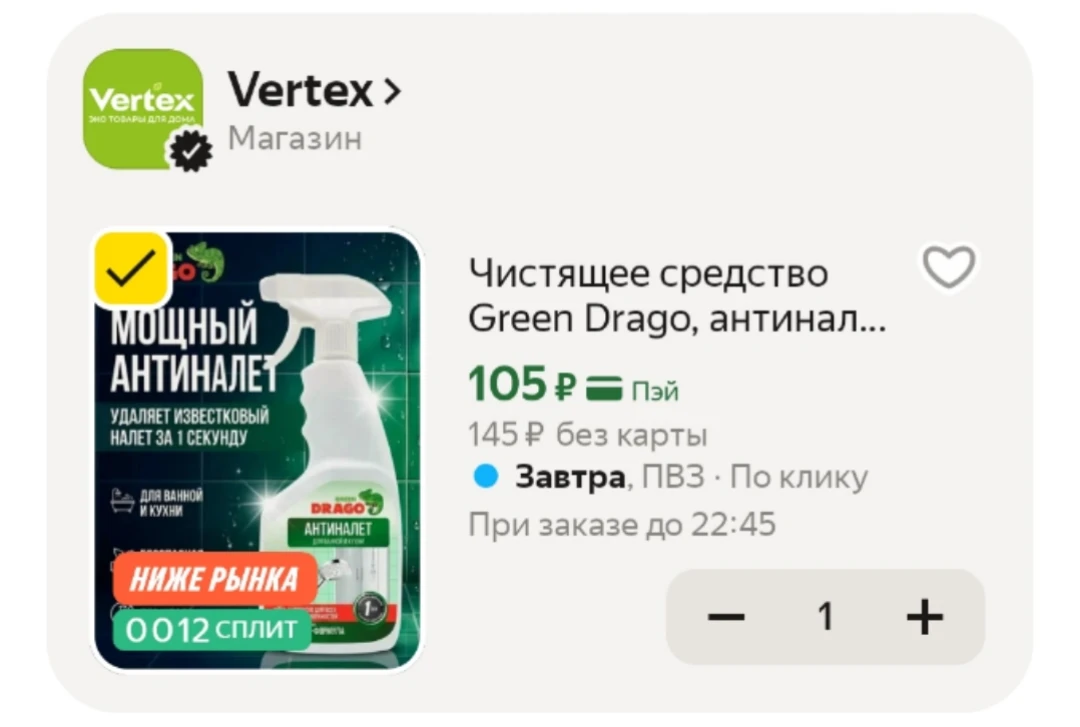This screenshot has width=1080, height=727.
Task: Add Green Drago cleaner to favorites
Action: click(948, 266)
